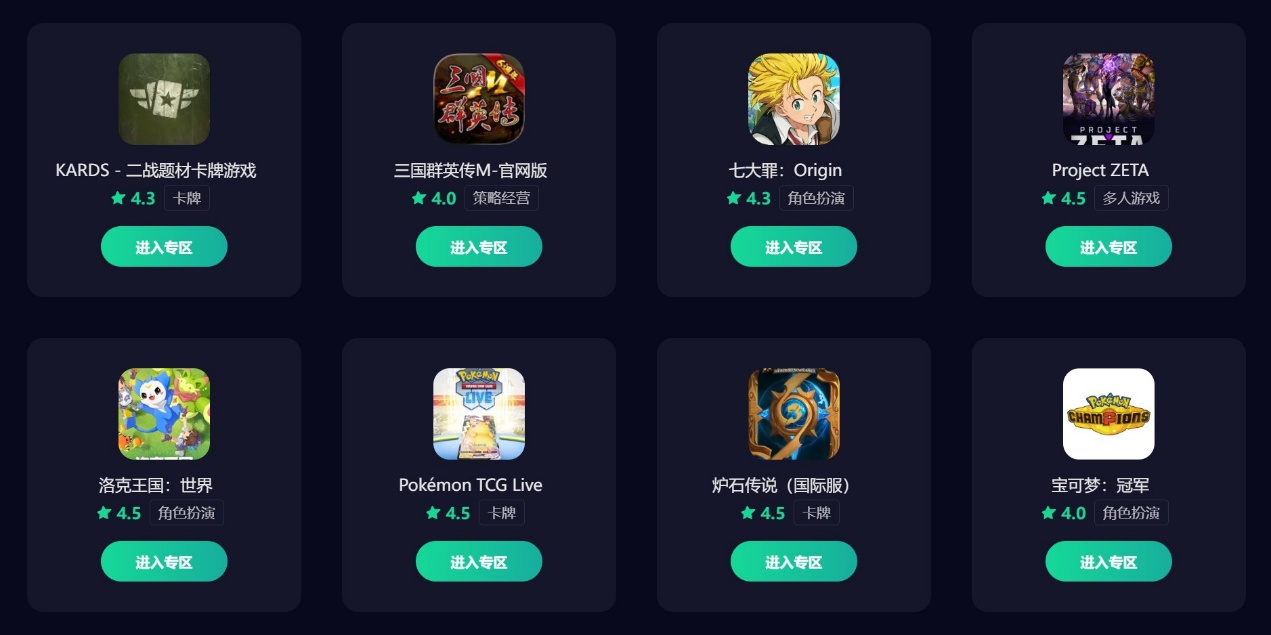Open the 七大罪：Origin game icon
Screen dimensions: 1271x635
click(794, 99)
